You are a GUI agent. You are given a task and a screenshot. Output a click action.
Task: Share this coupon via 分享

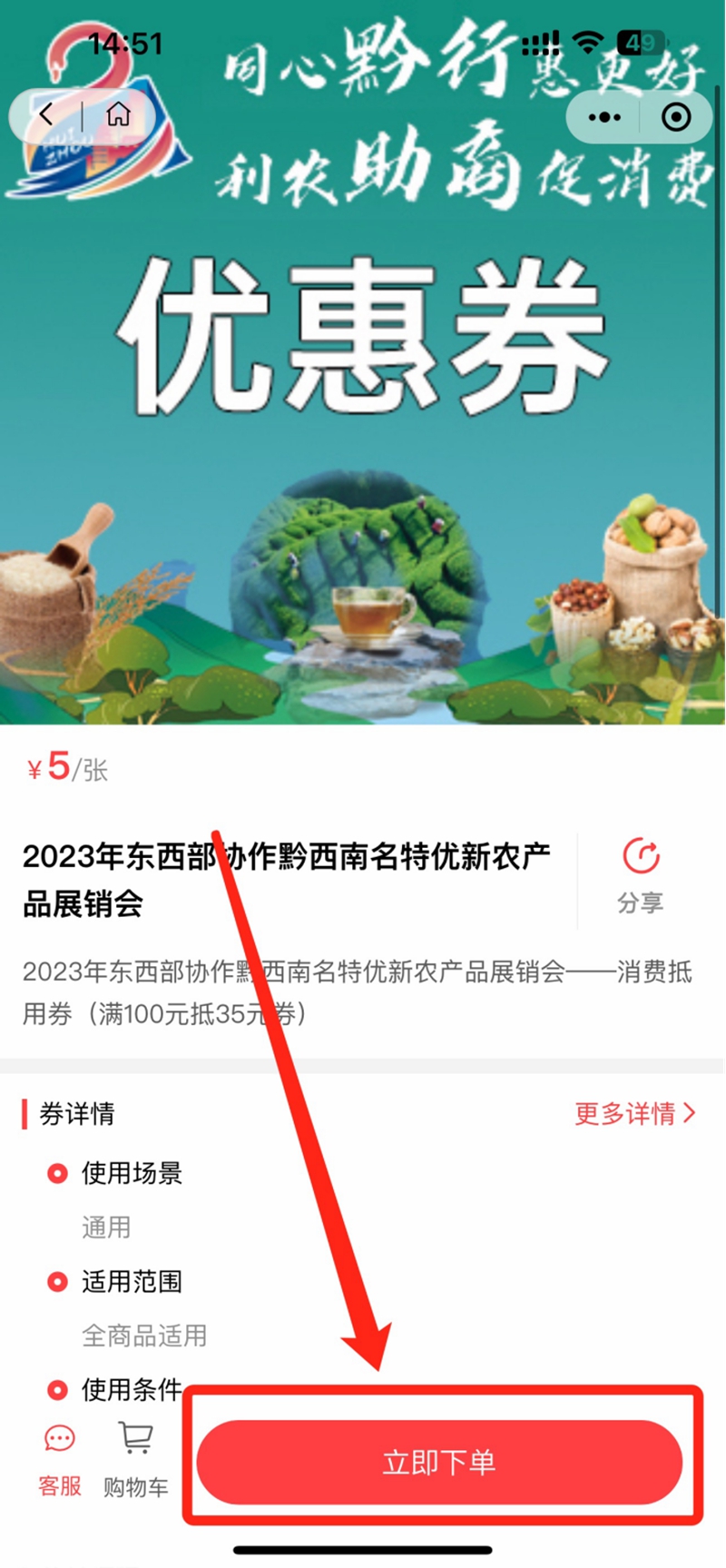tap(641, 875)
